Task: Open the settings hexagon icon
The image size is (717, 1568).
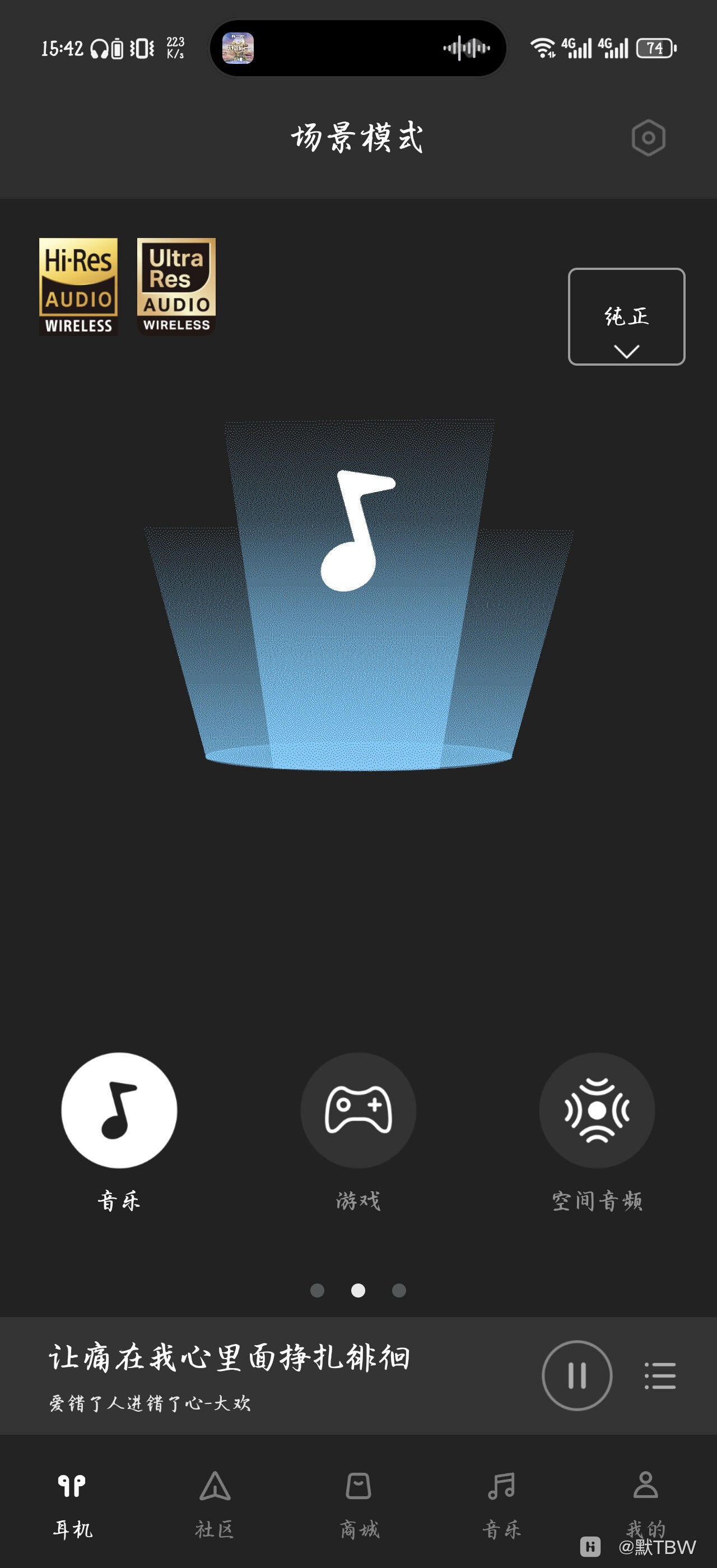Action: tap(648, 138)
